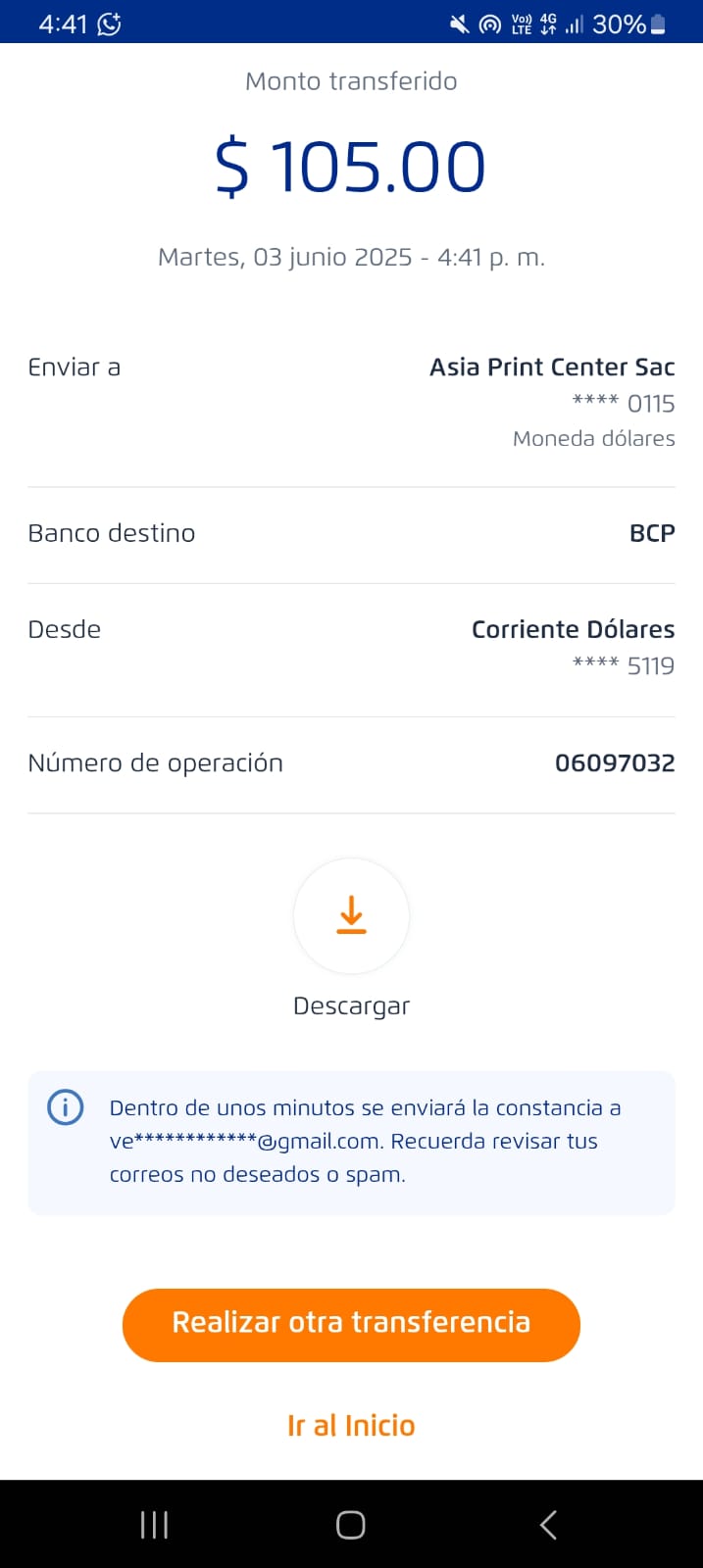Download the transfer receipt

coord(351,916)
